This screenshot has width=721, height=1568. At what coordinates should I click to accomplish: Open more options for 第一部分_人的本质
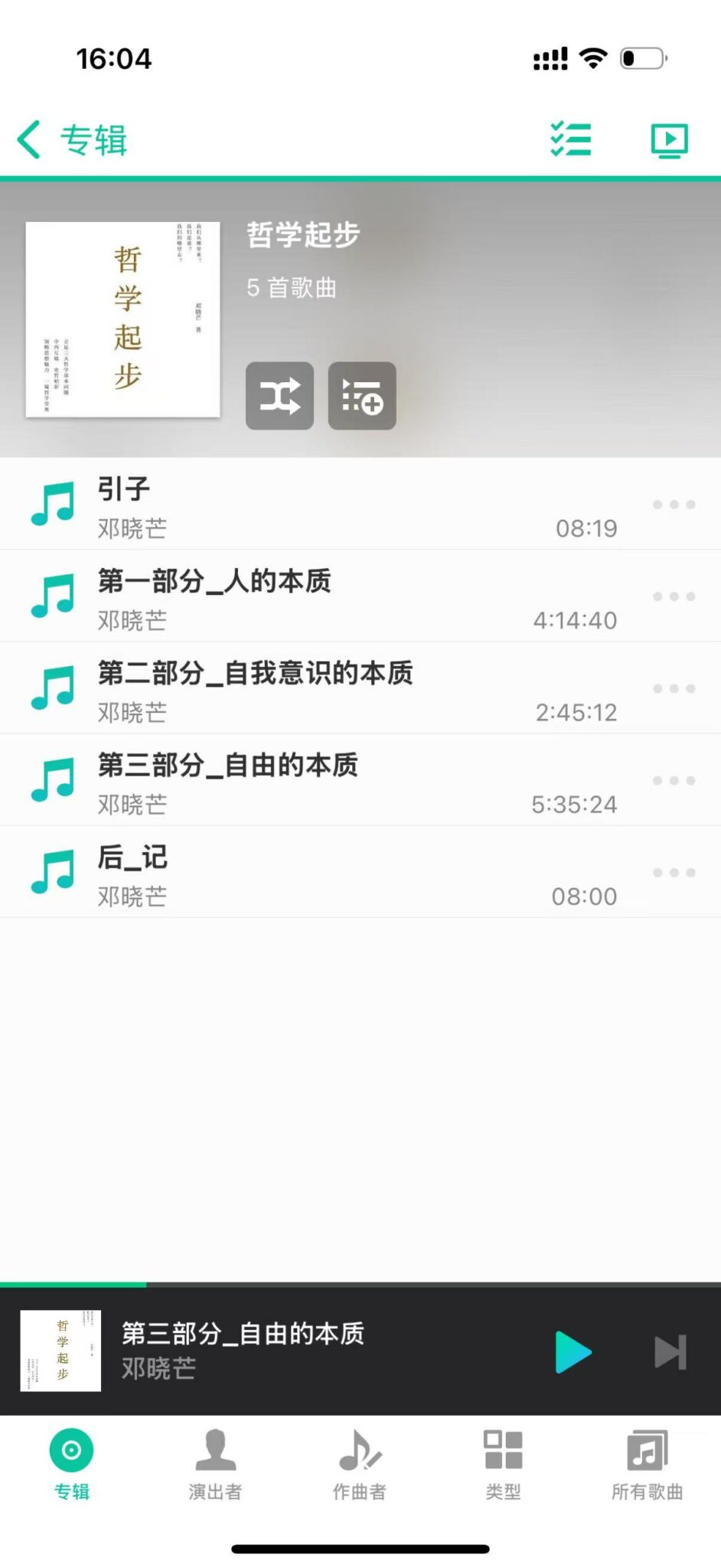674,596
